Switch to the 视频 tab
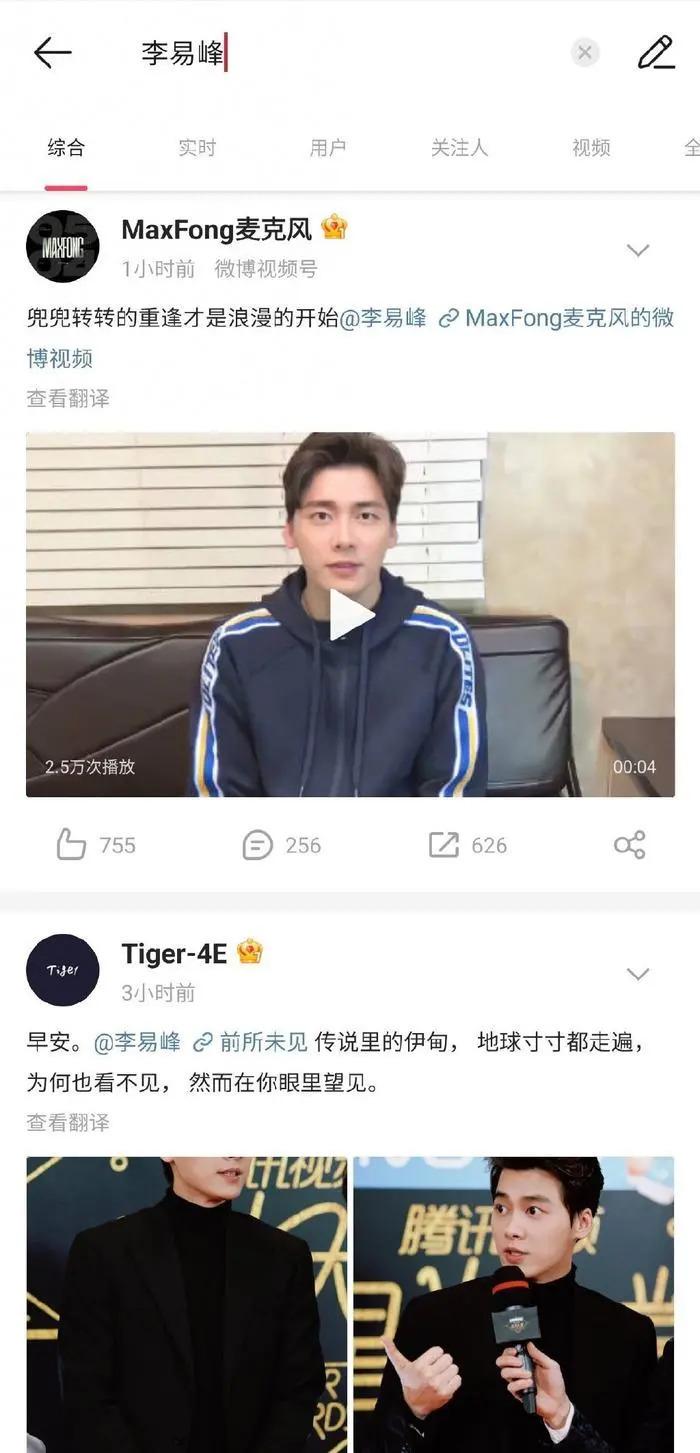This screenshot has width=700, height=1453. pyautogui.click(x=591, y=148)
